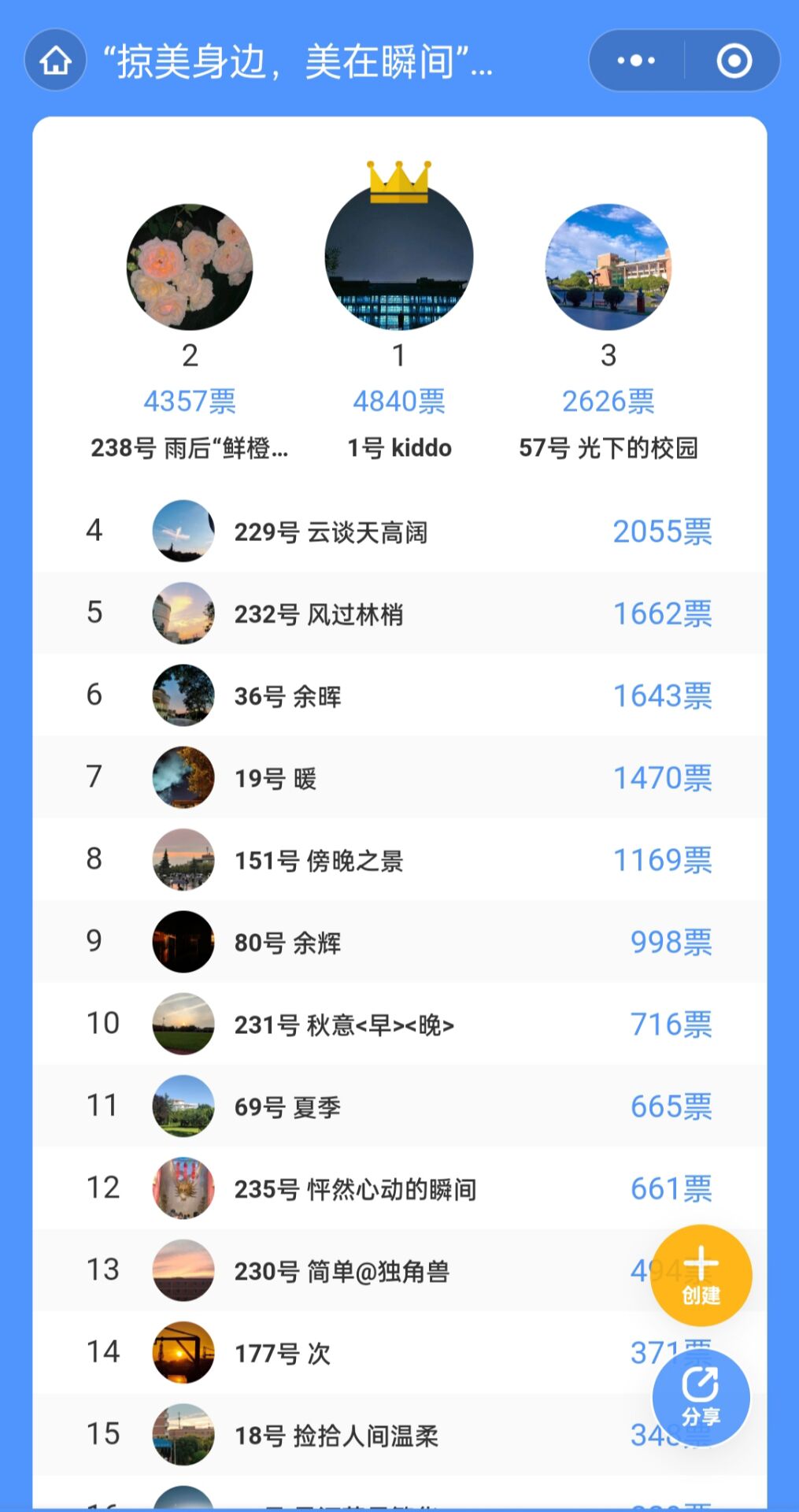Tap the 分享 share button
The height and width of the screenshot is (1512, 799).
coord(701,1397)
